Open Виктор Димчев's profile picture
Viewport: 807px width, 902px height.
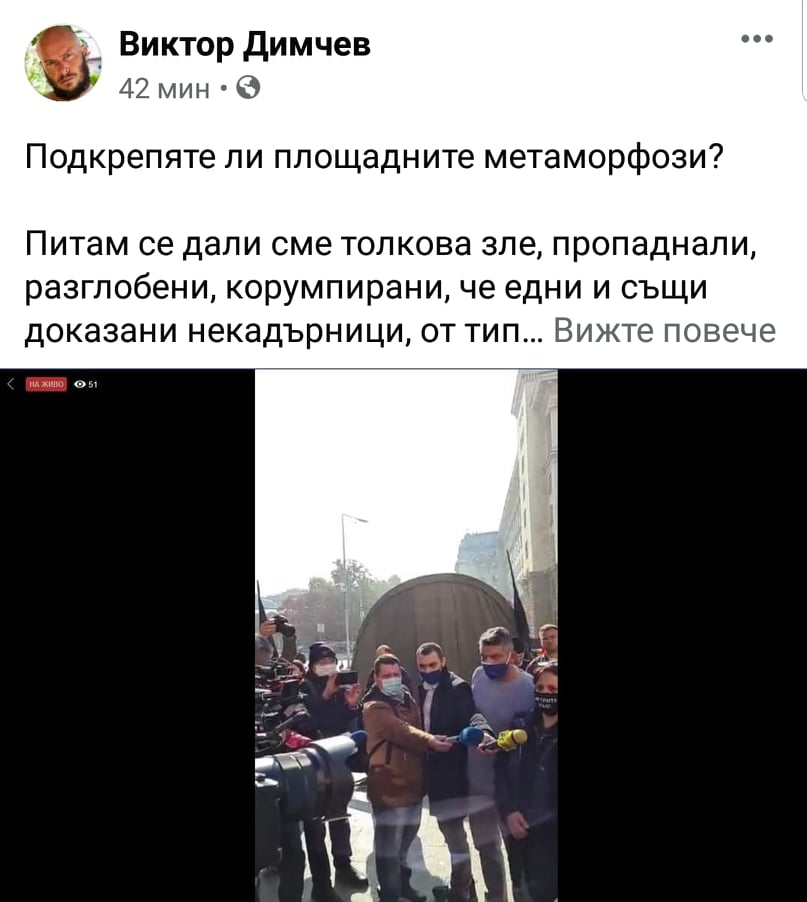63,63
